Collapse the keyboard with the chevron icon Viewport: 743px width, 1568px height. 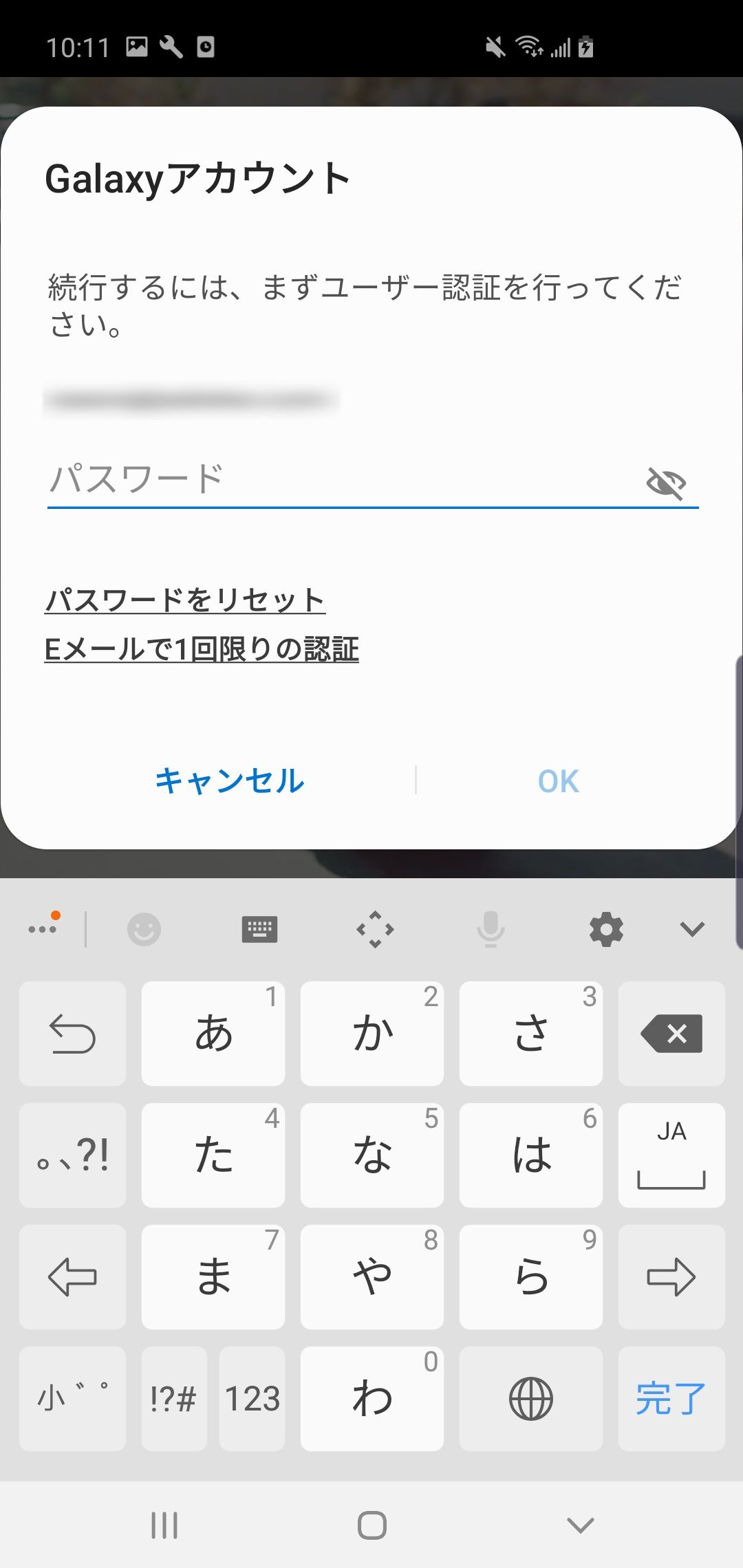point(691,928)
